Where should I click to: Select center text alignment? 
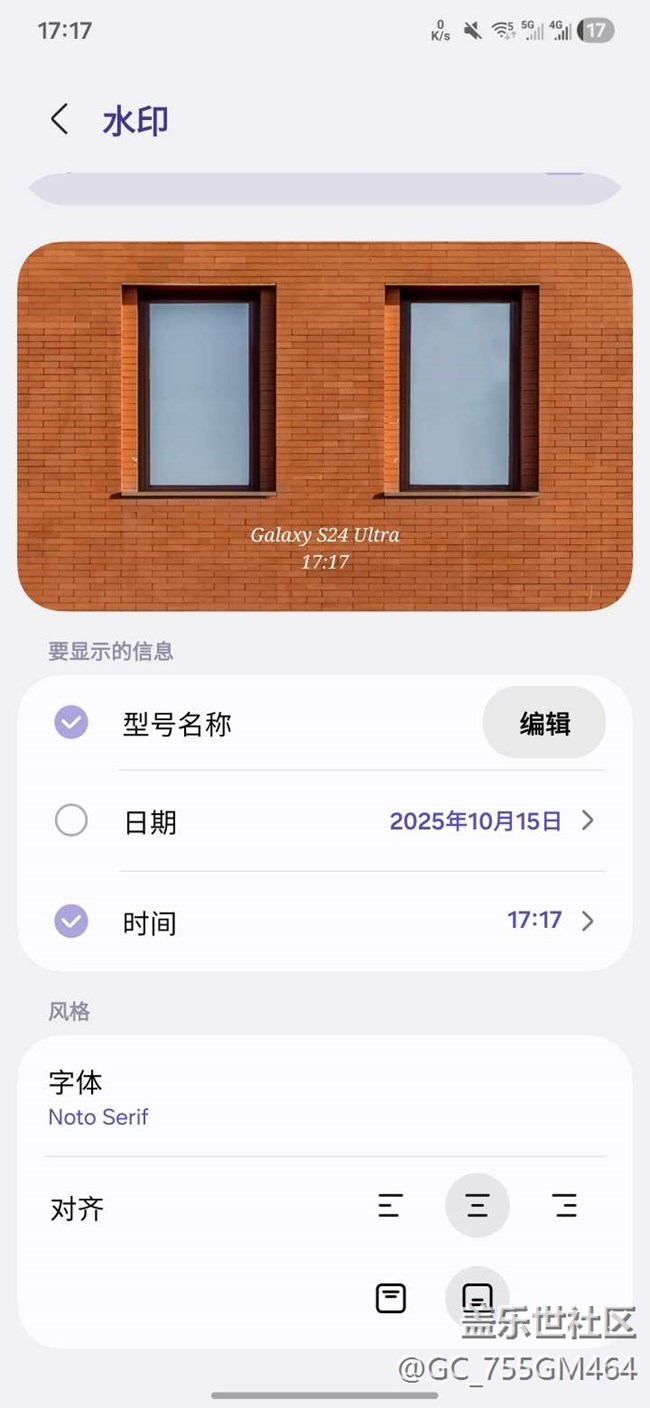[477, 1206]
